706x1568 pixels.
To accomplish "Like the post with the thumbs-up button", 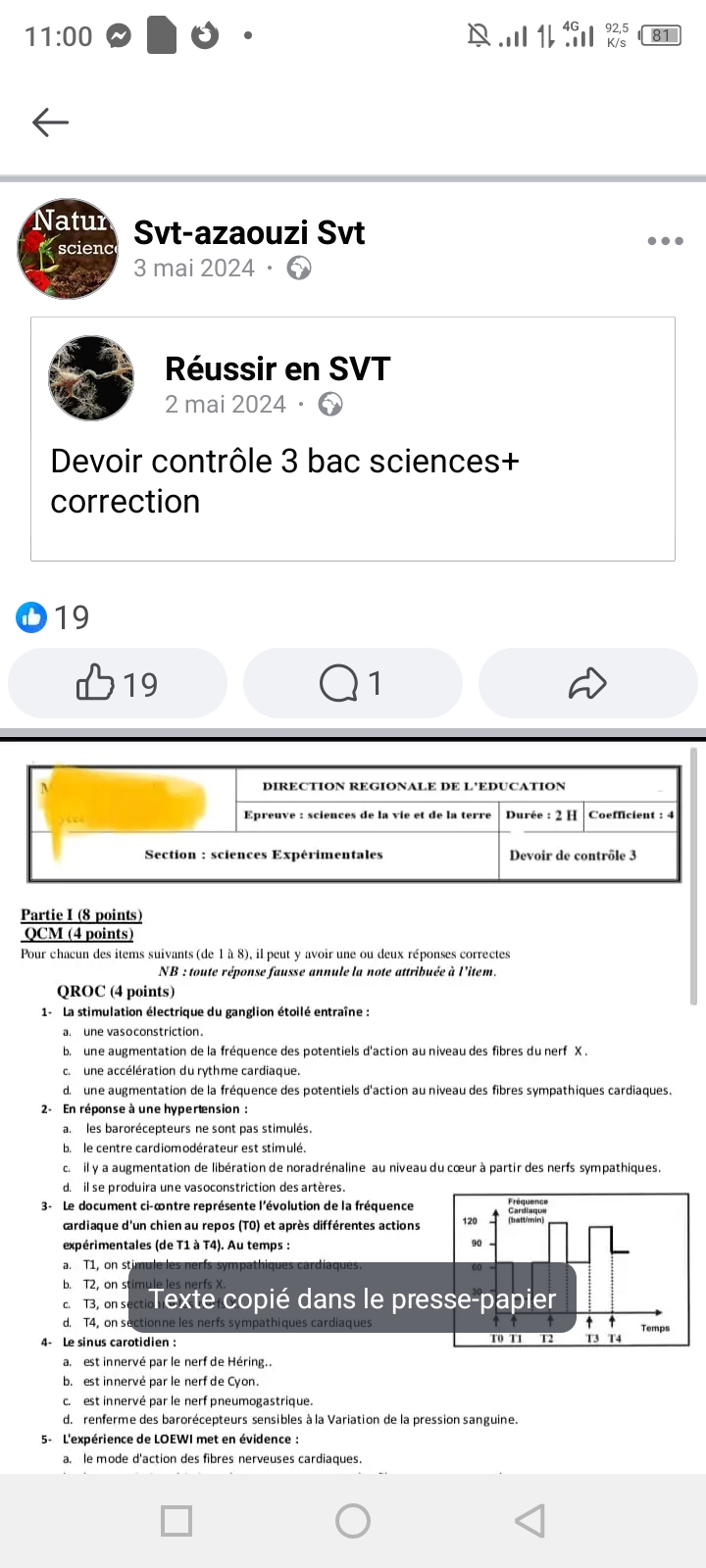I will coord(118,683).
